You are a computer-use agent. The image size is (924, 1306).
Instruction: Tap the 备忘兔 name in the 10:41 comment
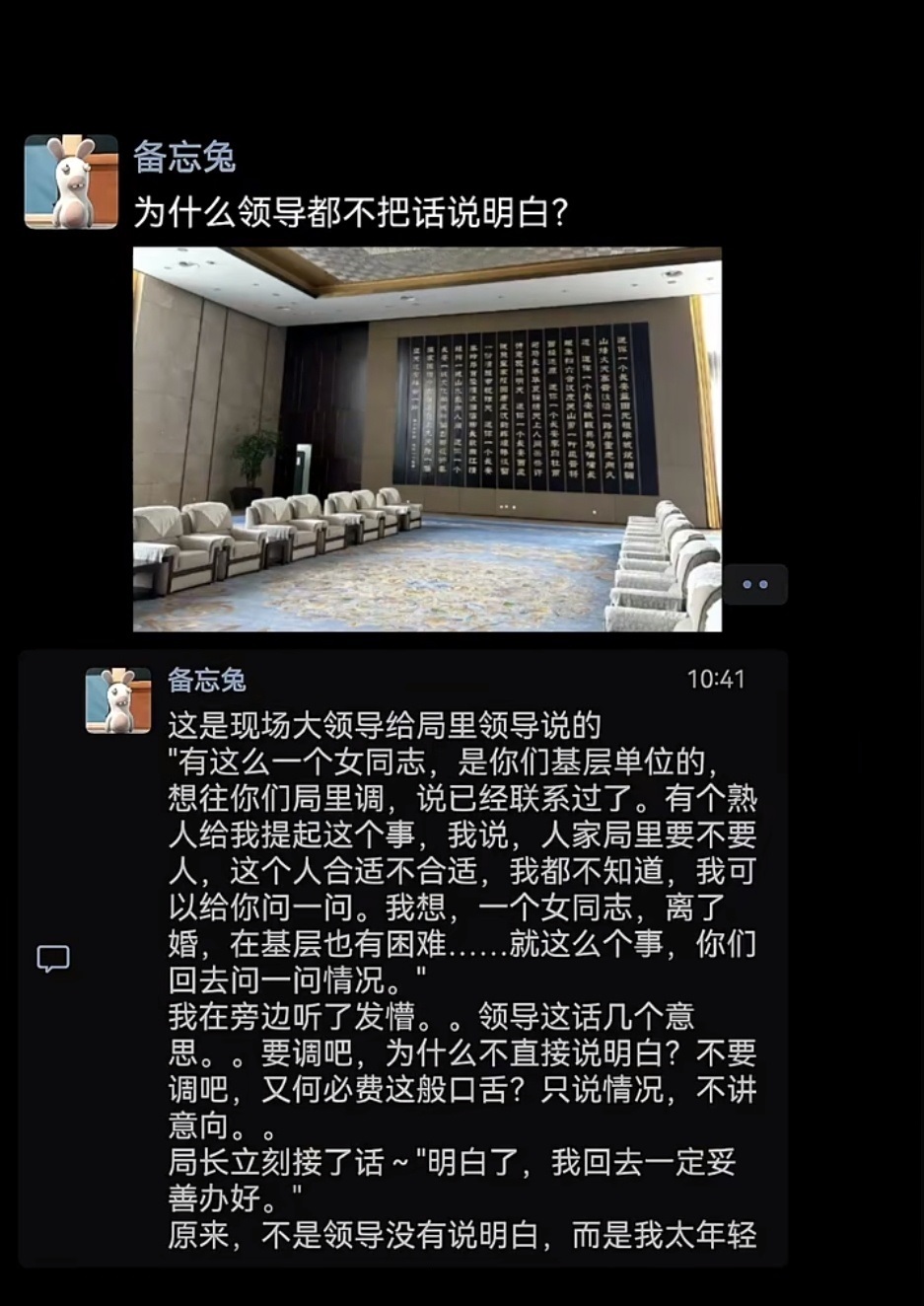click(206, 680)
